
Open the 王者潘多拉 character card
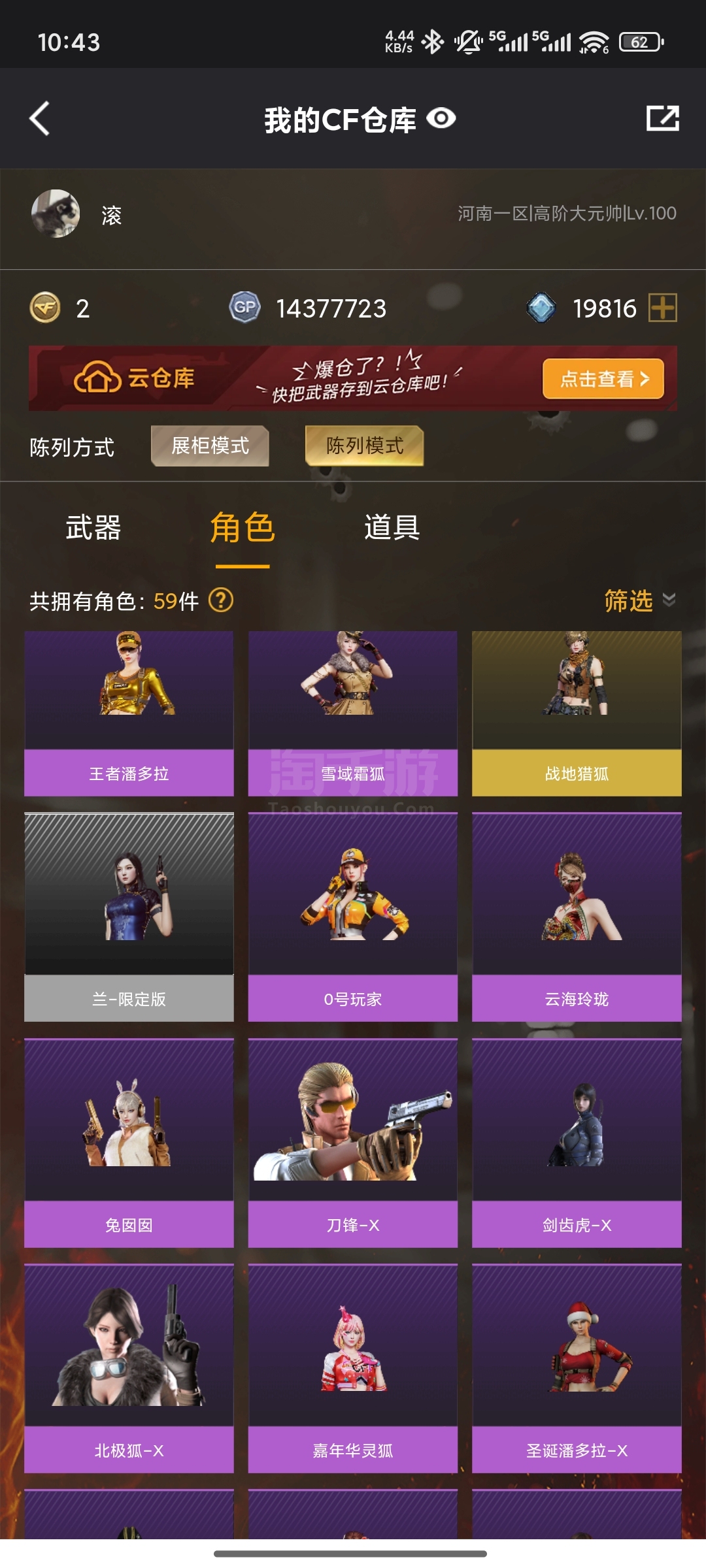click(129, 713)
